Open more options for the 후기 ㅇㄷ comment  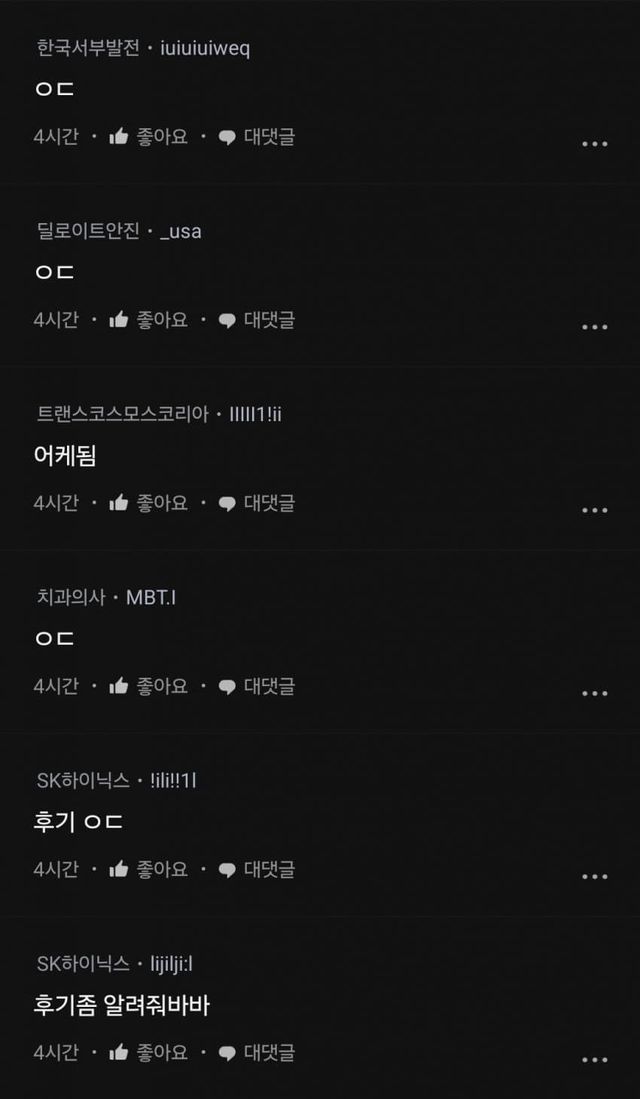click(x=594, y=876)
